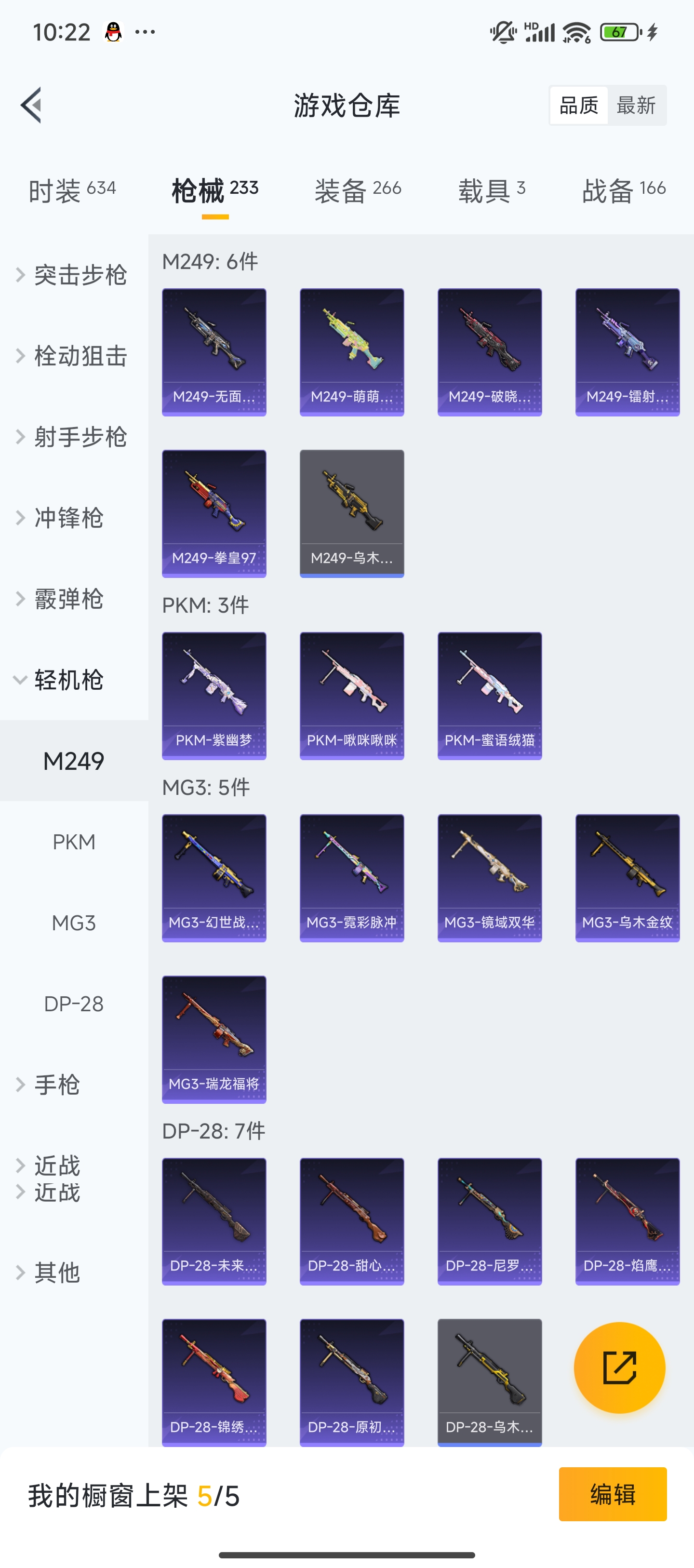
Task: Expand the 冲锋枪 category
Action: [x=67, y=518]
